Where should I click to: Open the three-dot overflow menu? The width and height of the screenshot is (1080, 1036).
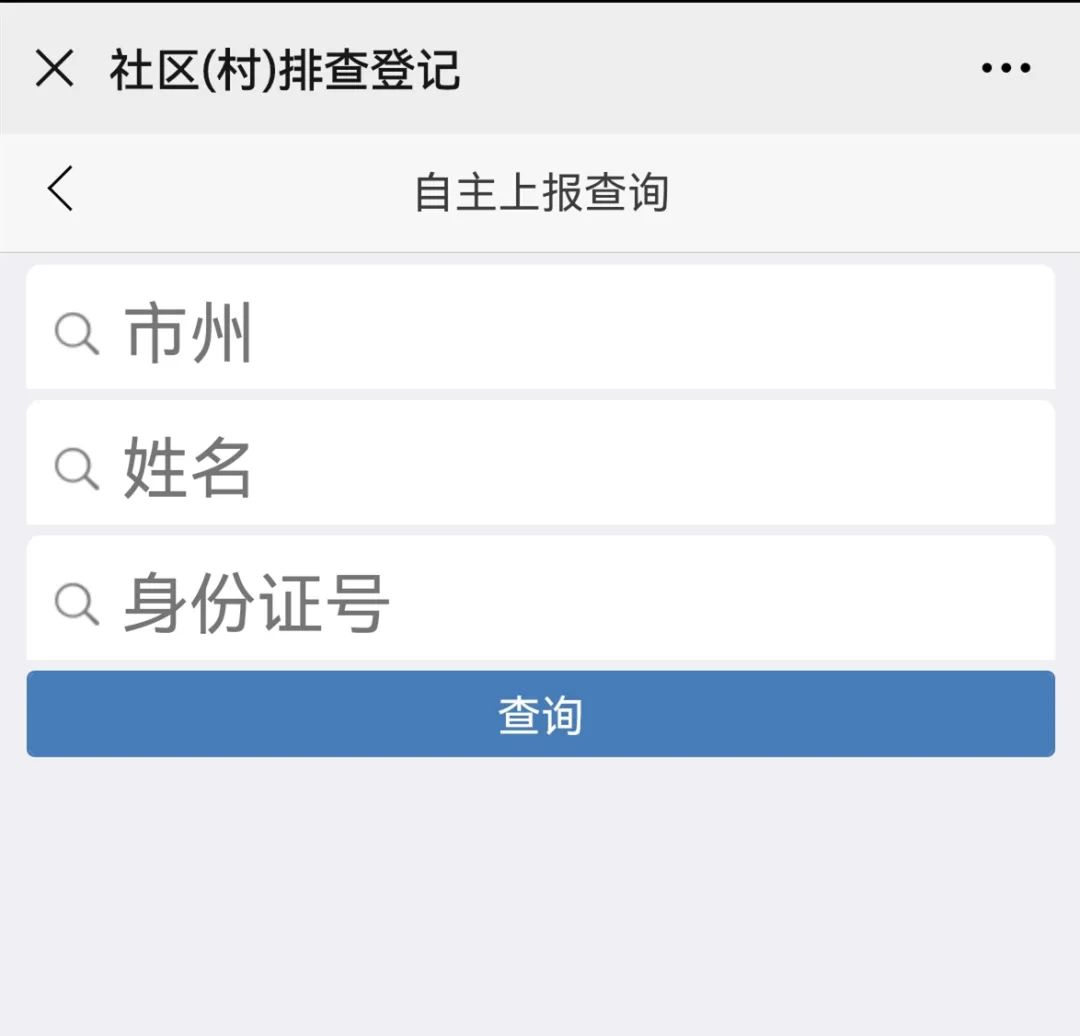pos(1005,68)
